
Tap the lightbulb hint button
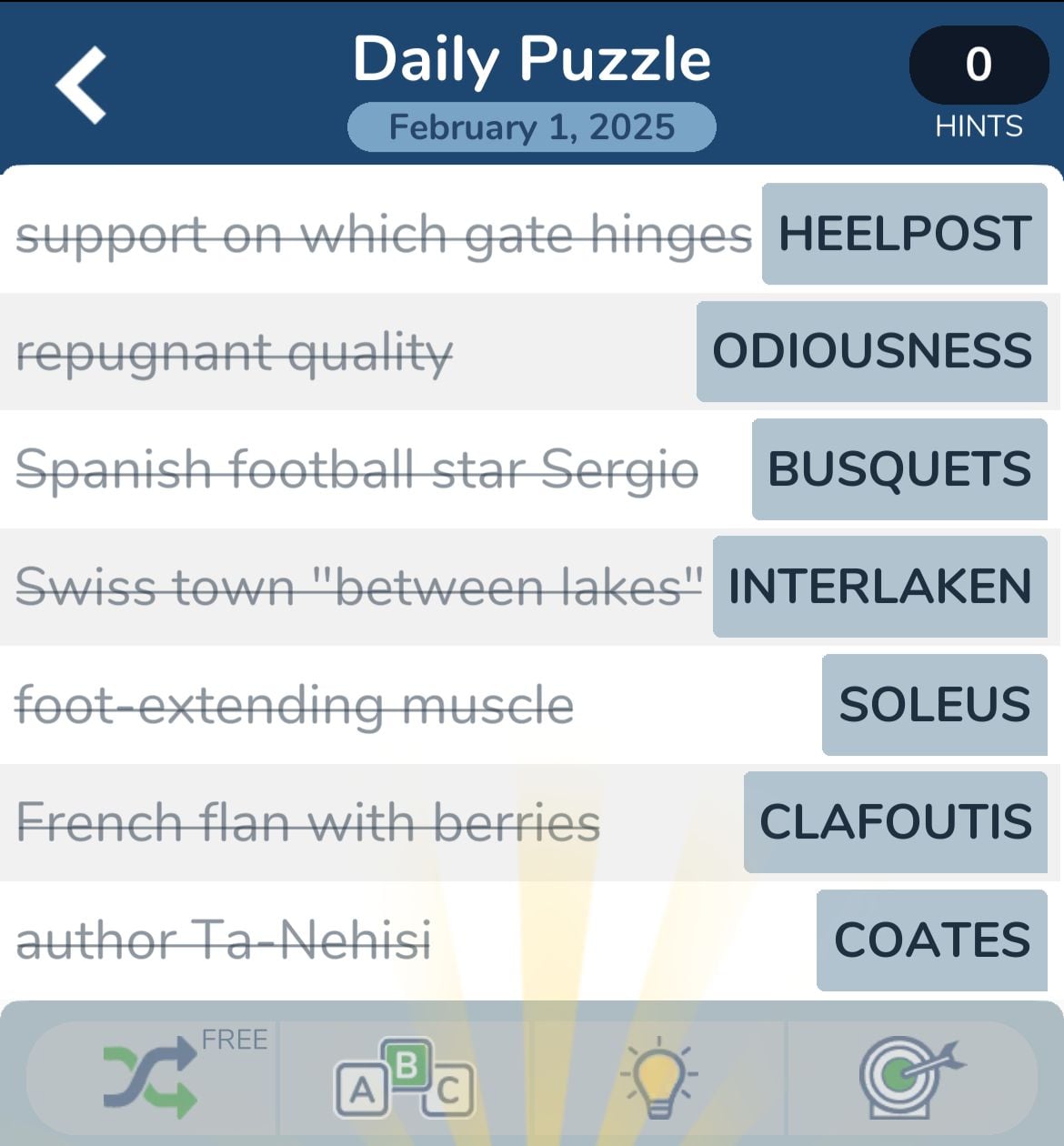[x=658, y=1079]
